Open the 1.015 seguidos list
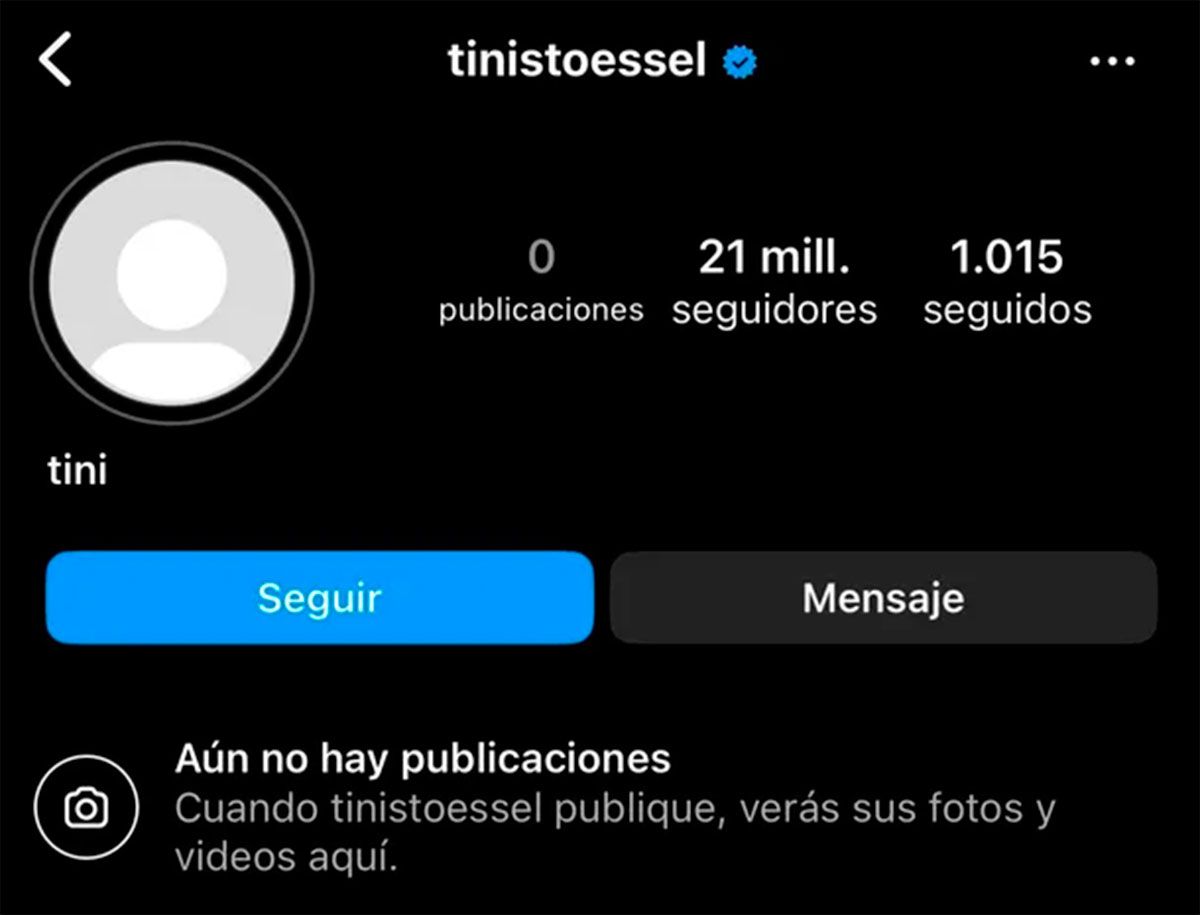Viewport: 1200px width, 915px height. point(1006,283)
